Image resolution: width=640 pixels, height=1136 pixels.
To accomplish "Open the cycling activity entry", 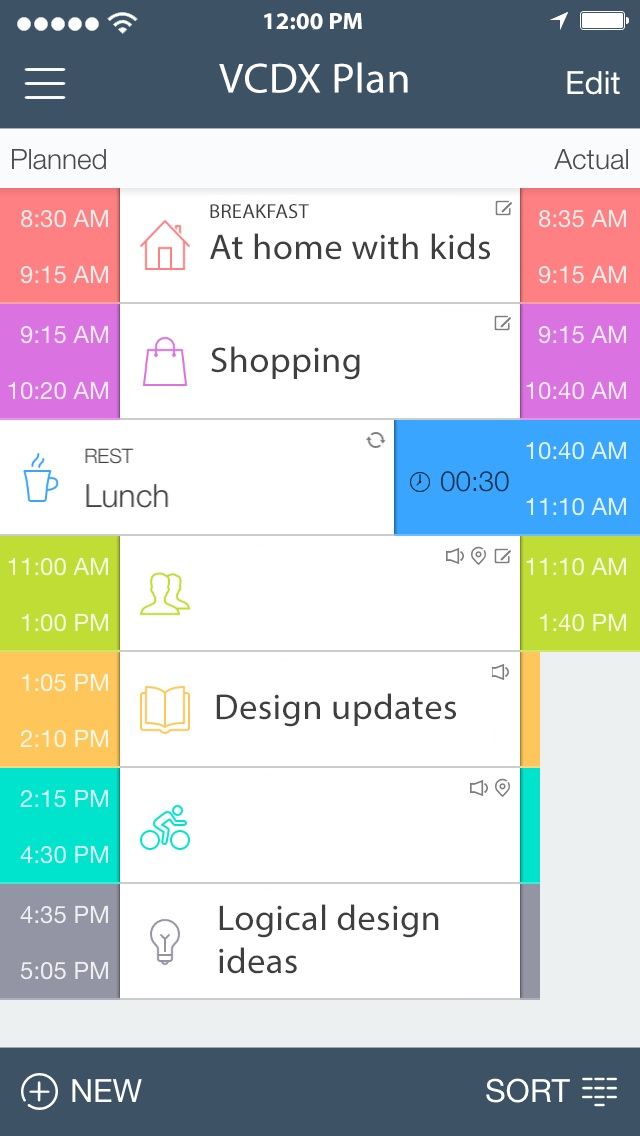I will pos(320,828).
